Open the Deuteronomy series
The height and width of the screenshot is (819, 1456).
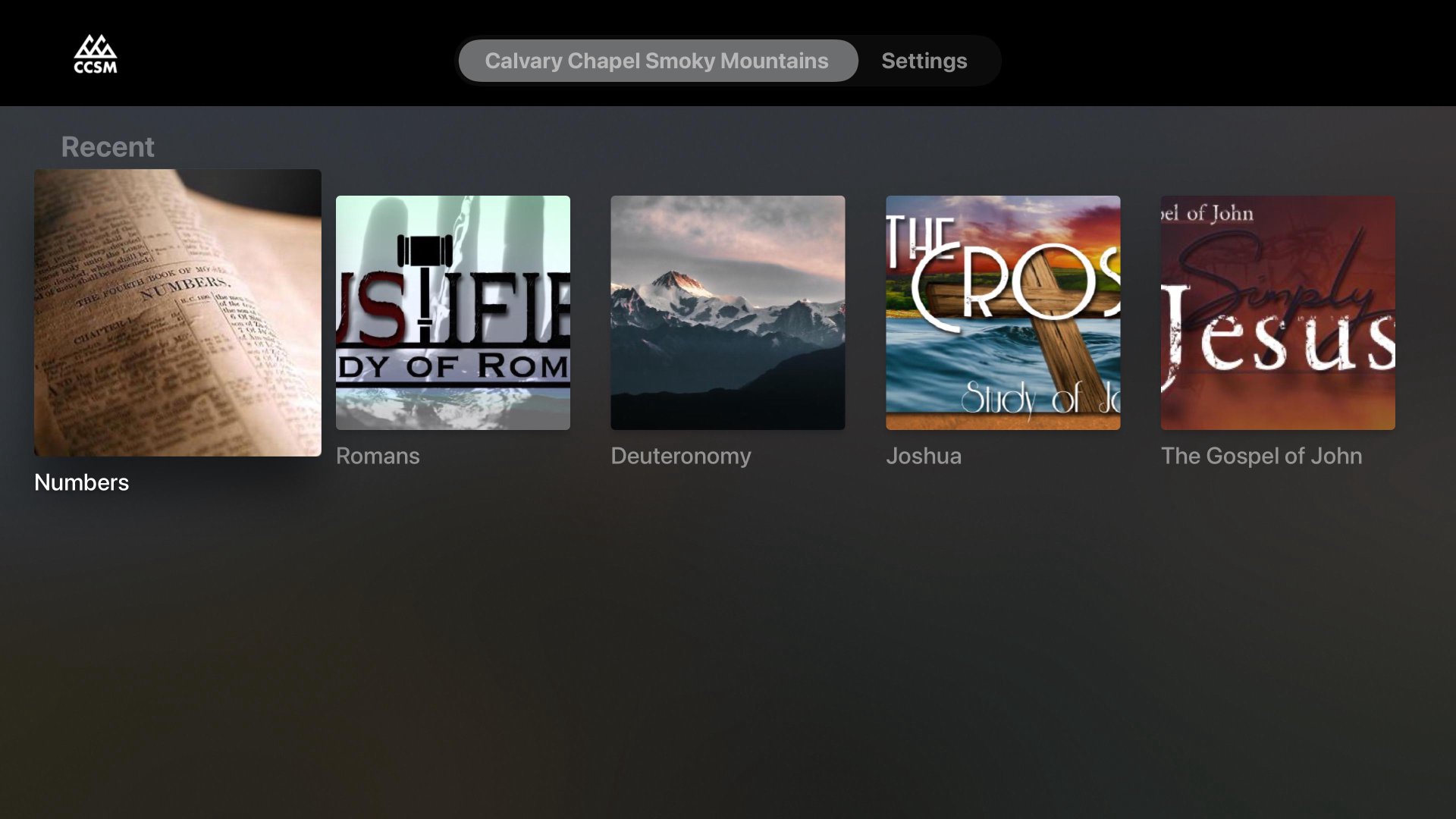[x=727, y=312]
